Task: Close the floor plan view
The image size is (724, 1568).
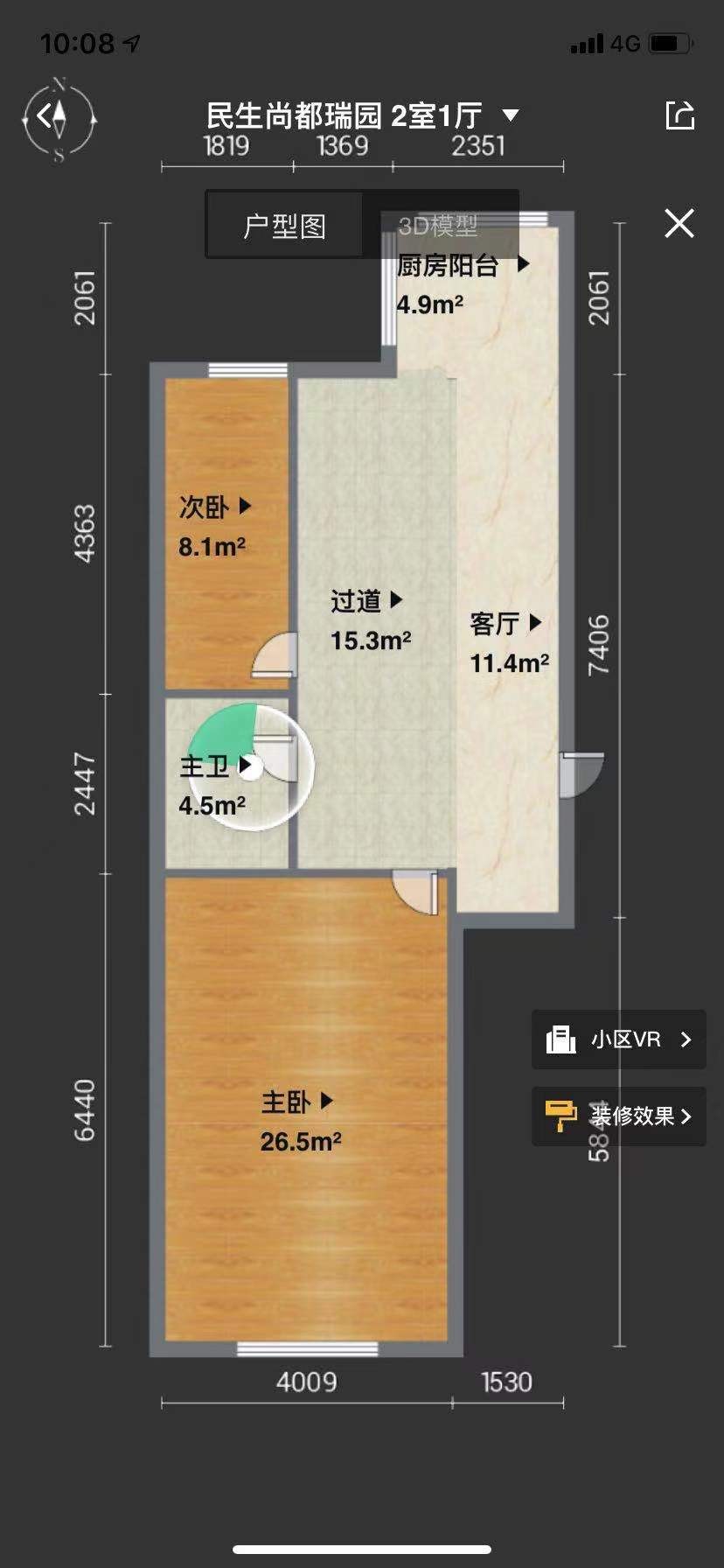Action: click(679, 224)
